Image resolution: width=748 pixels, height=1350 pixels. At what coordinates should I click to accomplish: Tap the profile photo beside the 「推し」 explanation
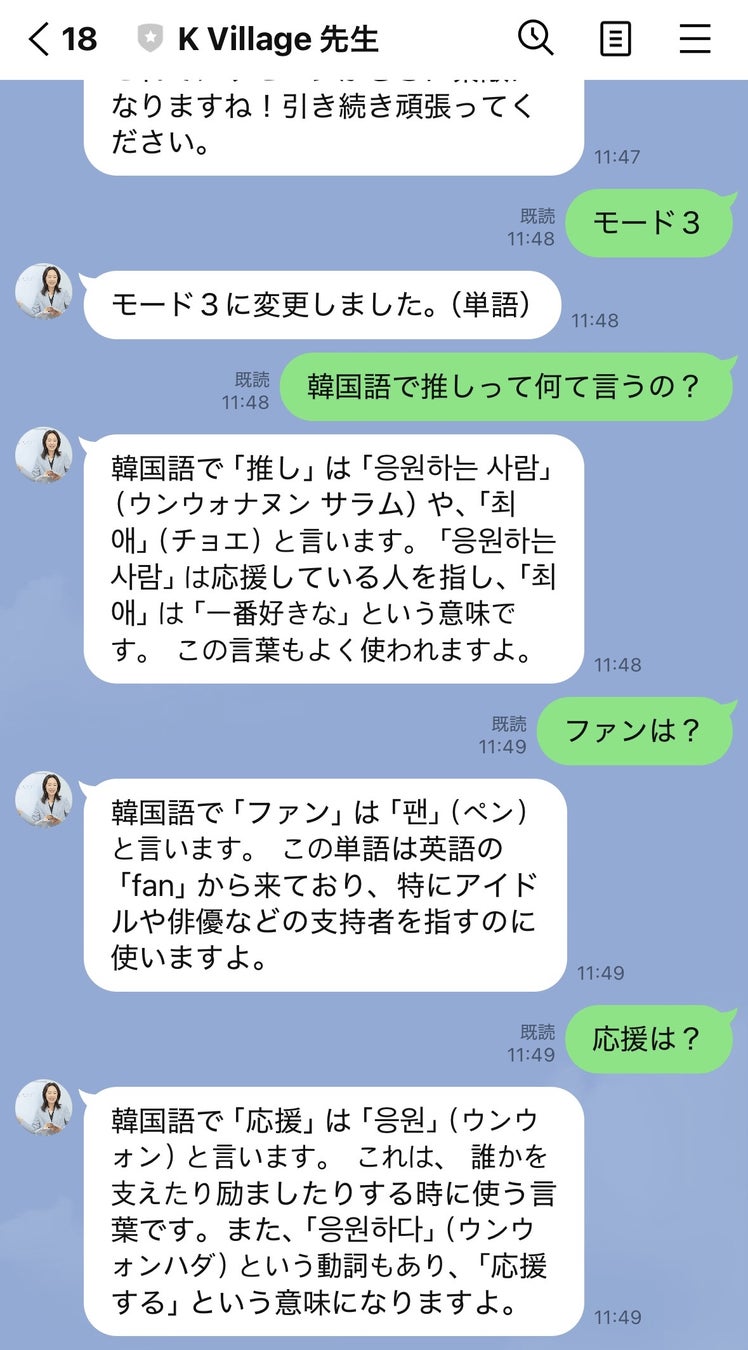pyautogui.click(x=44, y=455)
